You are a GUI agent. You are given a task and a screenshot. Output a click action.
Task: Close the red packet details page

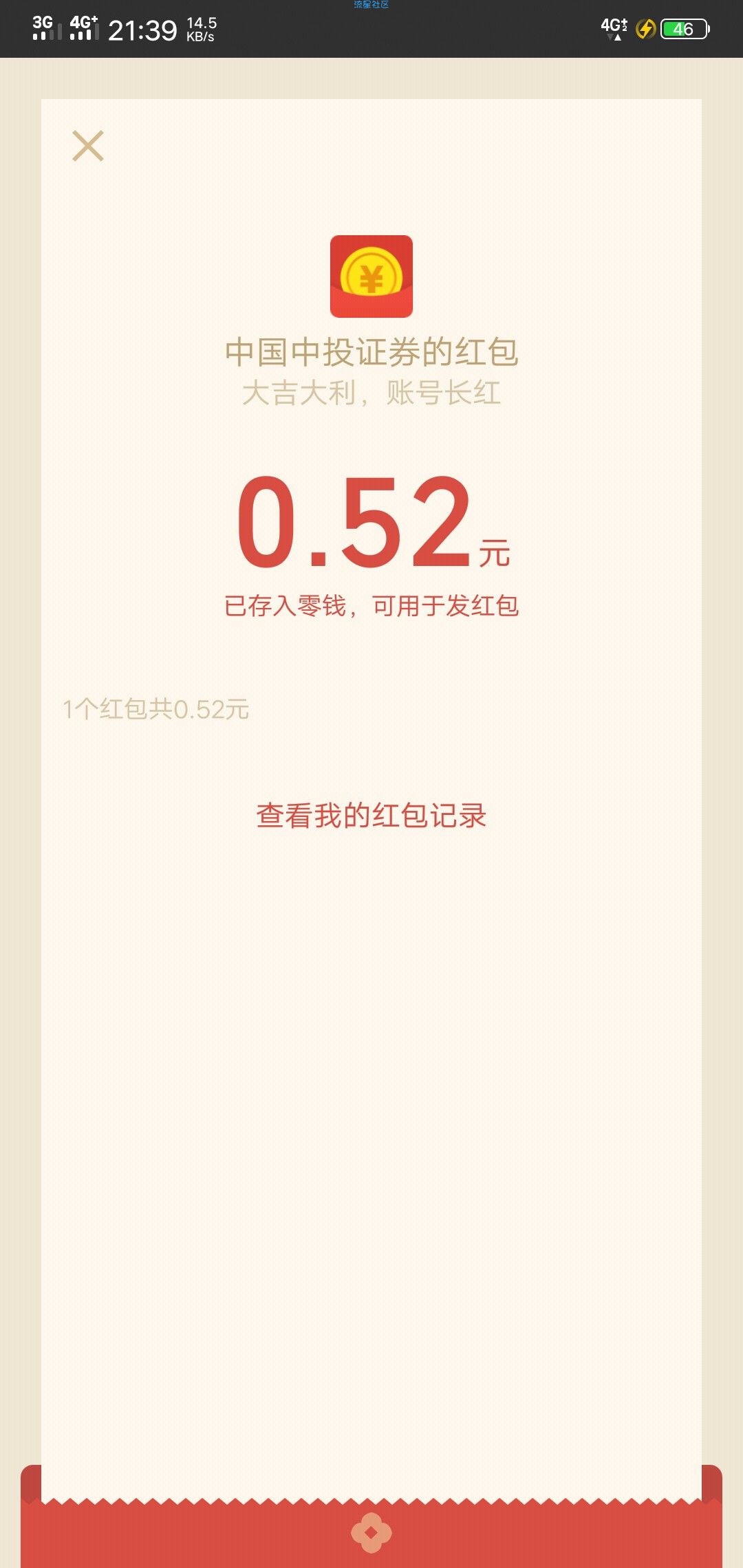[88, 146]
